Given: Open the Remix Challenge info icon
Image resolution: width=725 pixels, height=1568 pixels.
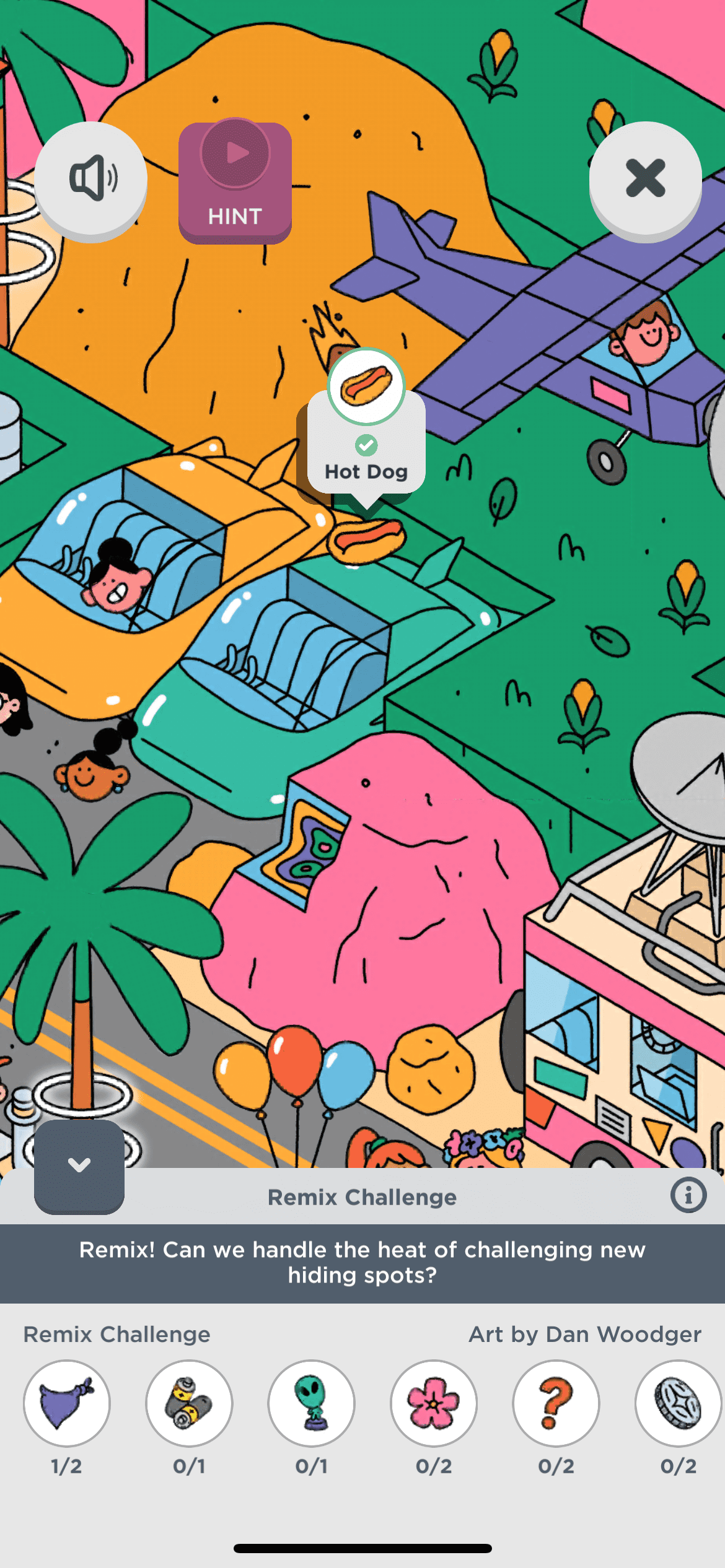Looking at the screenshot, I should coord(688,1195).
